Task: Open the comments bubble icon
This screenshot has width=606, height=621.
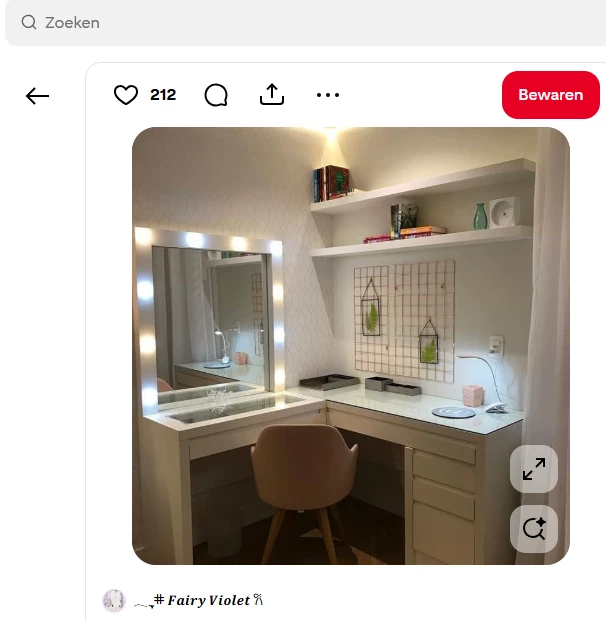Action: click(216, 95)
